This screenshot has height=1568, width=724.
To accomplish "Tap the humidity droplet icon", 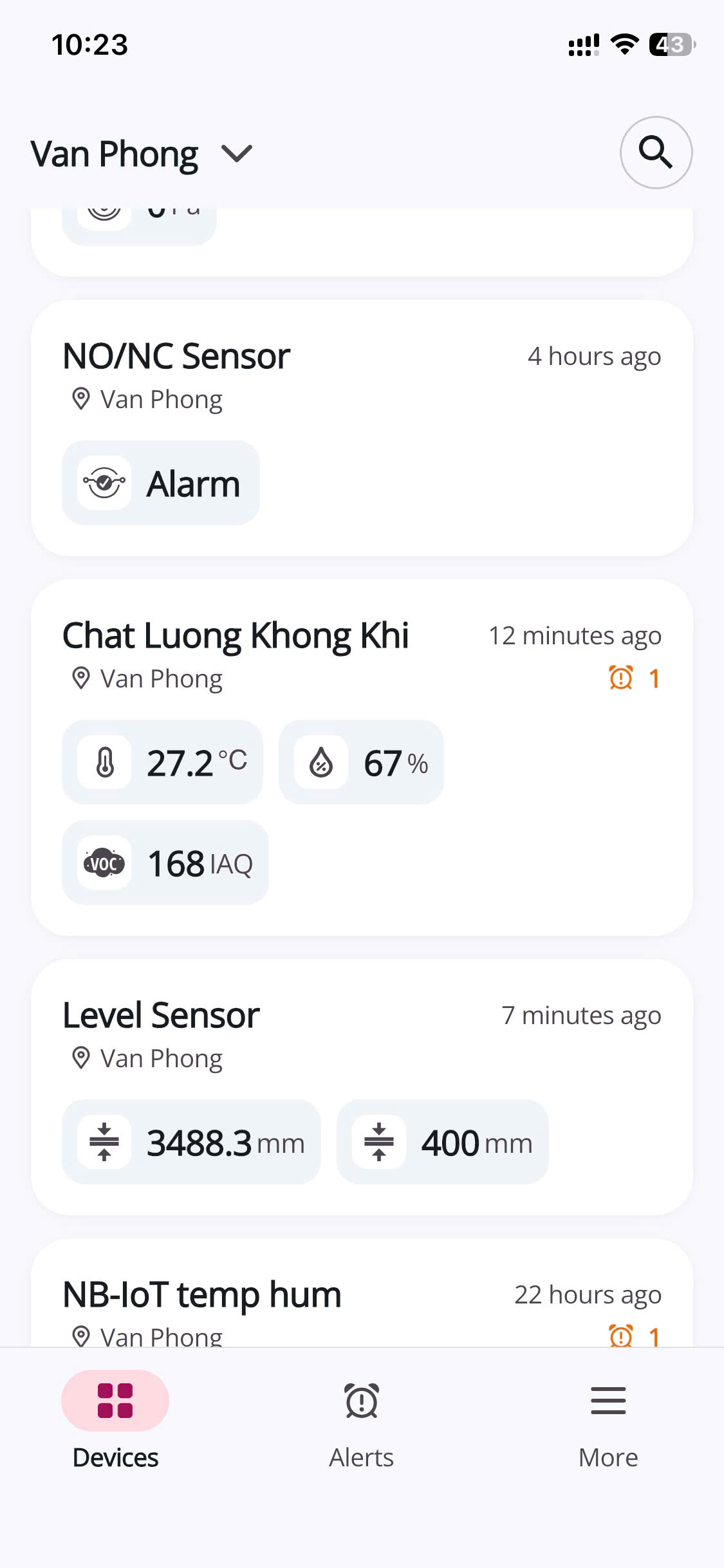I will tap(320, 762).
